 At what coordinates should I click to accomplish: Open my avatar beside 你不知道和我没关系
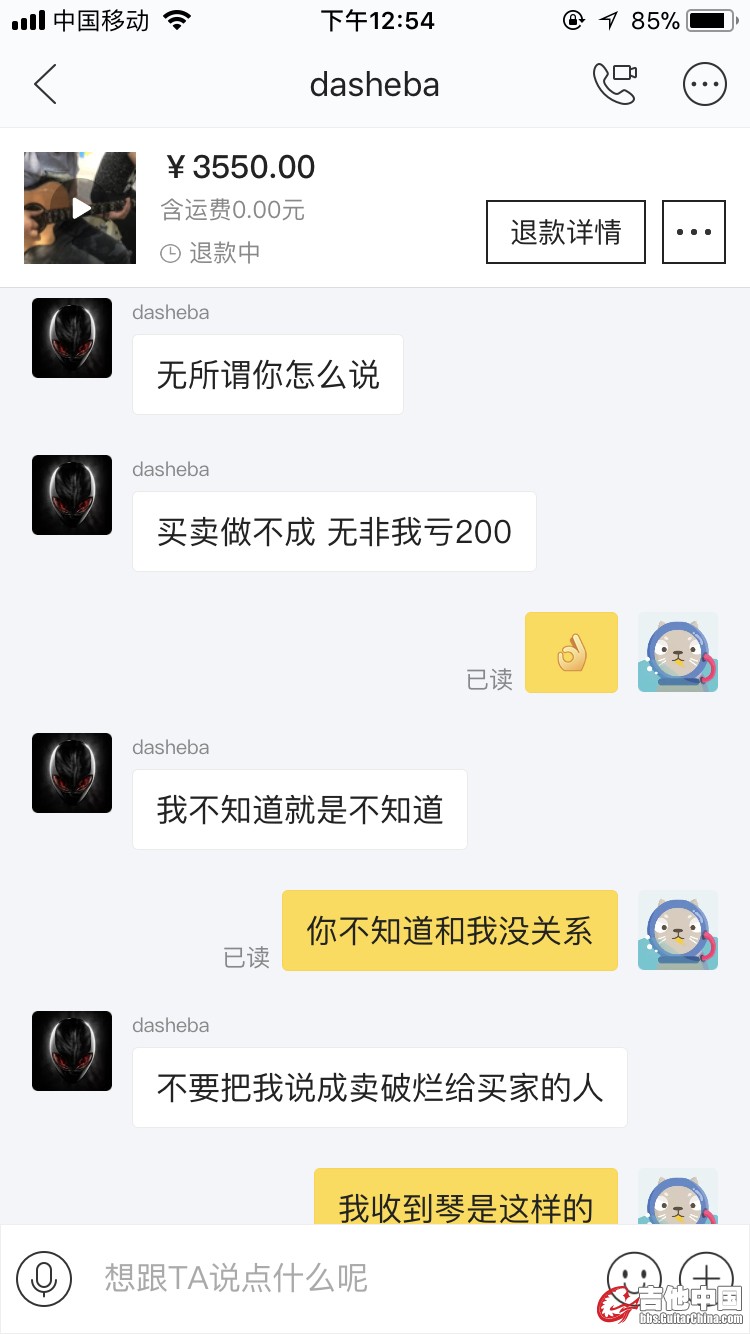[x=678, y=930]
